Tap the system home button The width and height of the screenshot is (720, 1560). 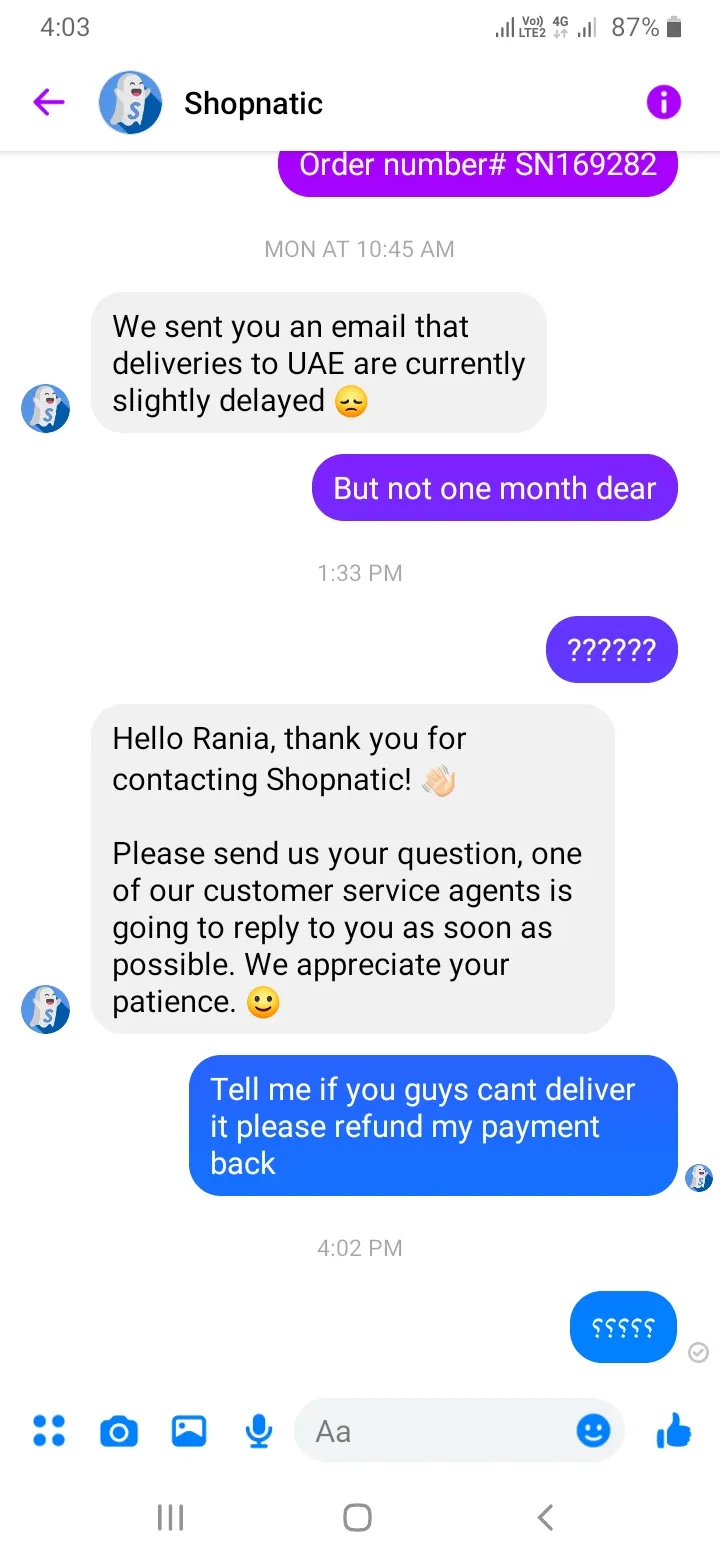(x=357, y=1517)
